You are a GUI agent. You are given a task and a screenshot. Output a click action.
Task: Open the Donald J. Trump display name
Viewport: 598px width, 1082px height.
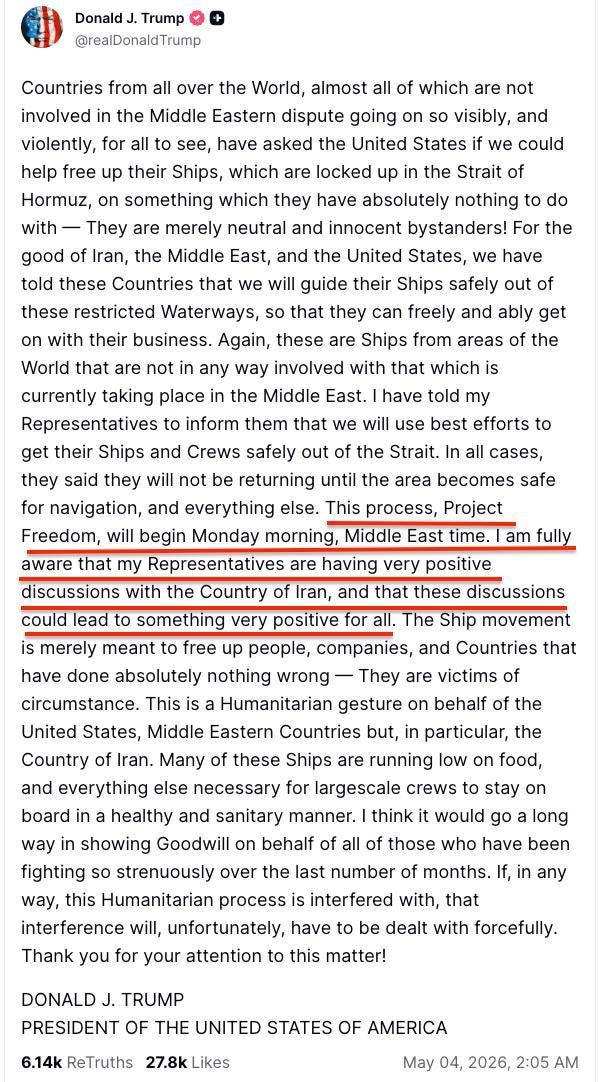132,19
